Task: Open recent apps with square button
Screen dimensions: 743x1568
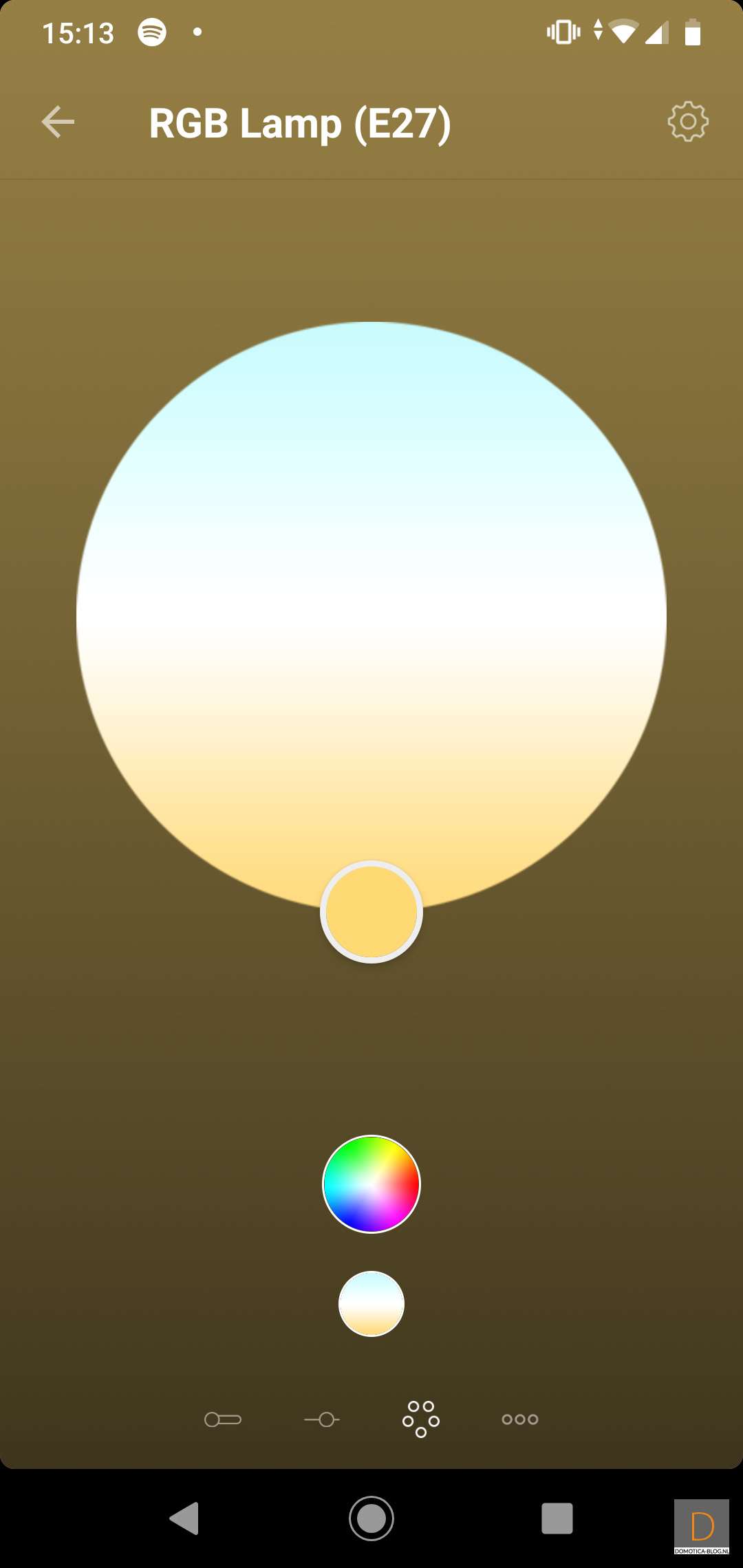Action: pos(557,1518)
